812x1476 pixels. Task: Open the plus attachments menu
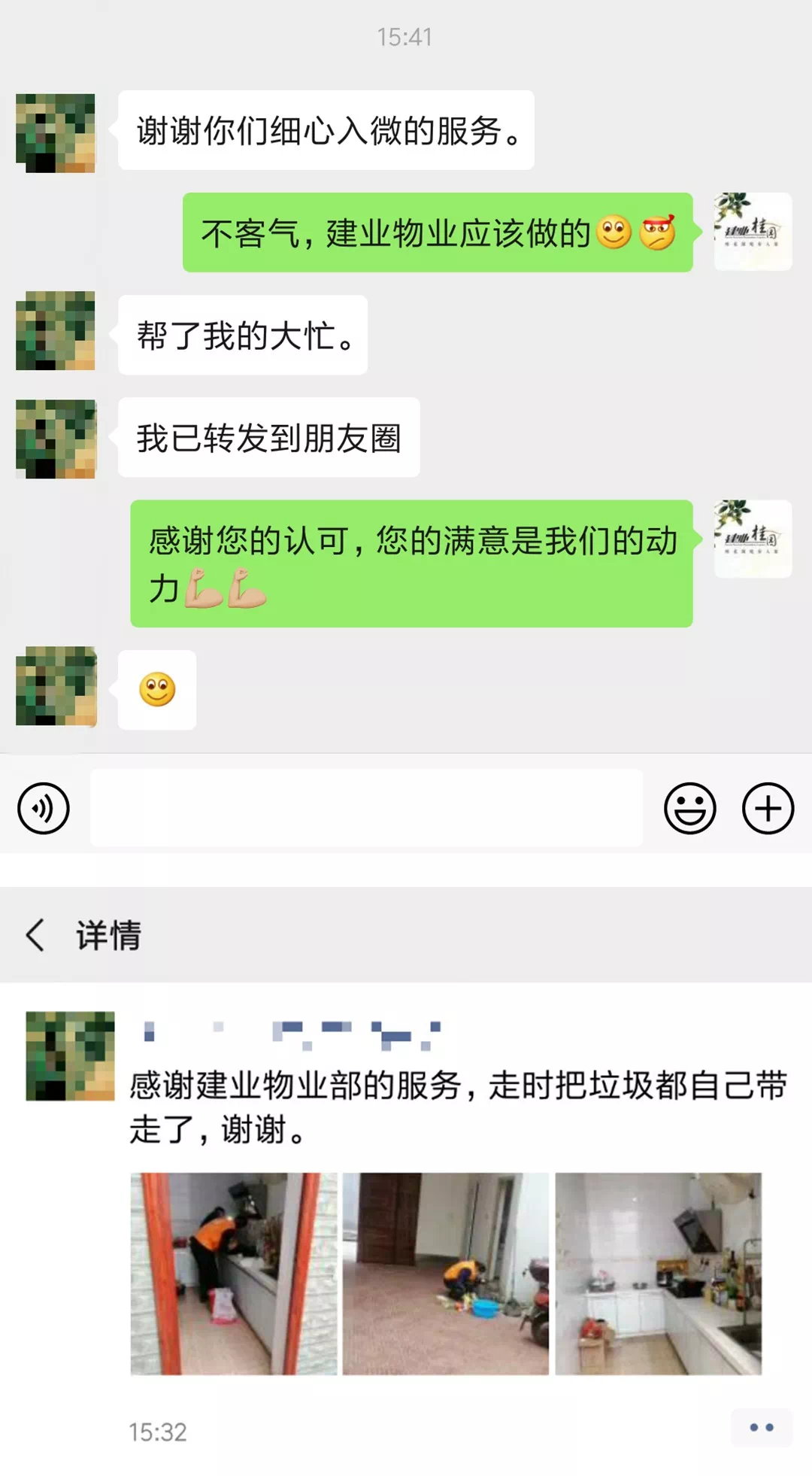[768, 809]
